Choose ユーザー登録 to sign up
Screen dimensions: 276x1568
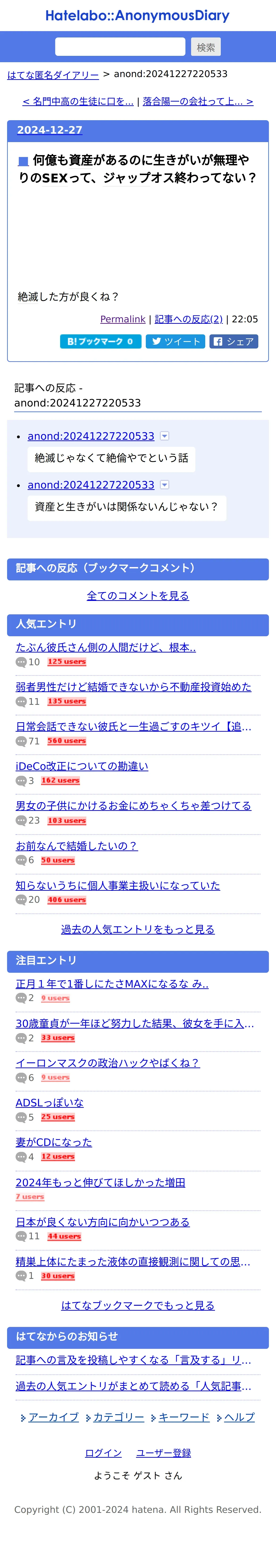pos(163,1453)
